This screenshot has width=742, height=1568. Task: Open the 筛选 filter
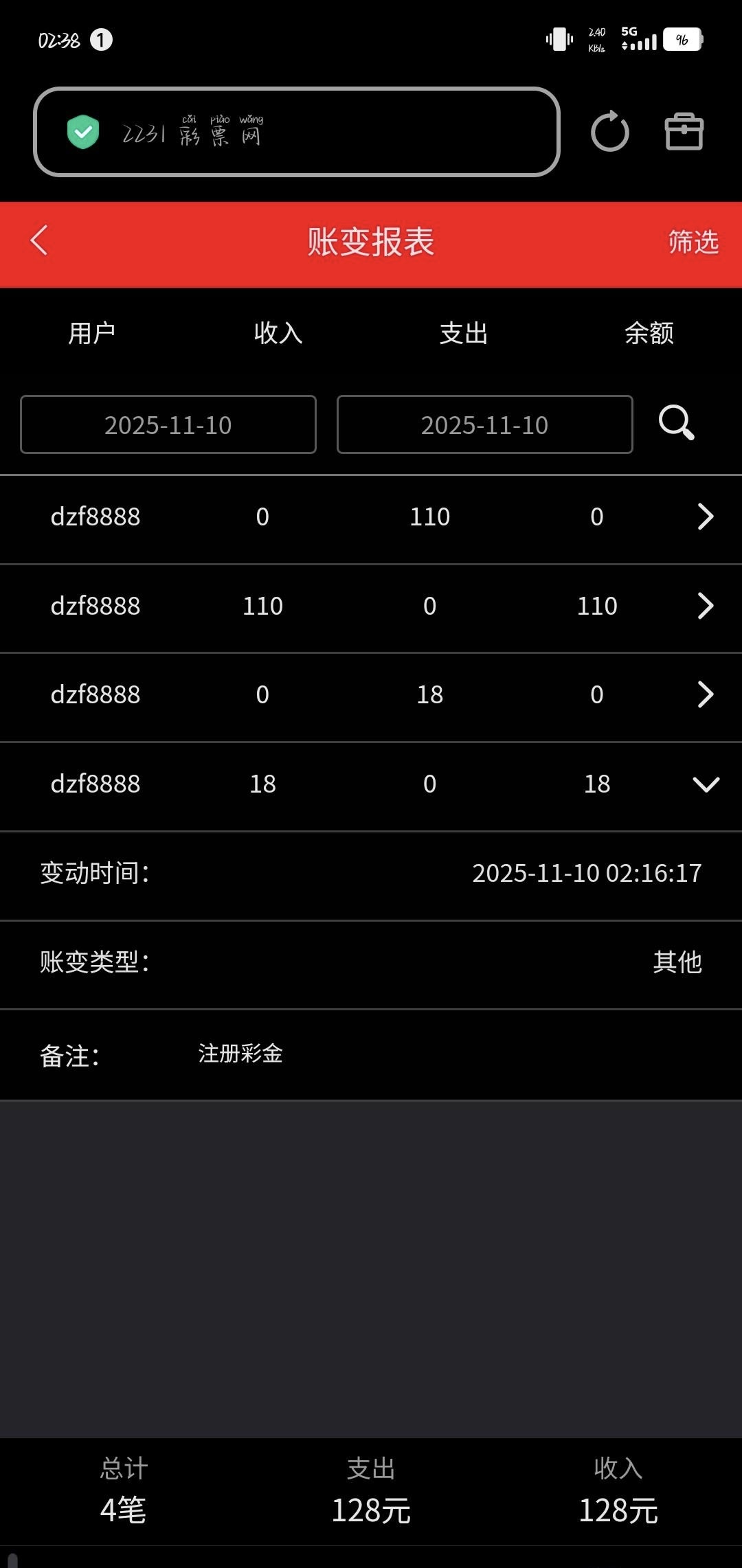[x=693, y=242]
